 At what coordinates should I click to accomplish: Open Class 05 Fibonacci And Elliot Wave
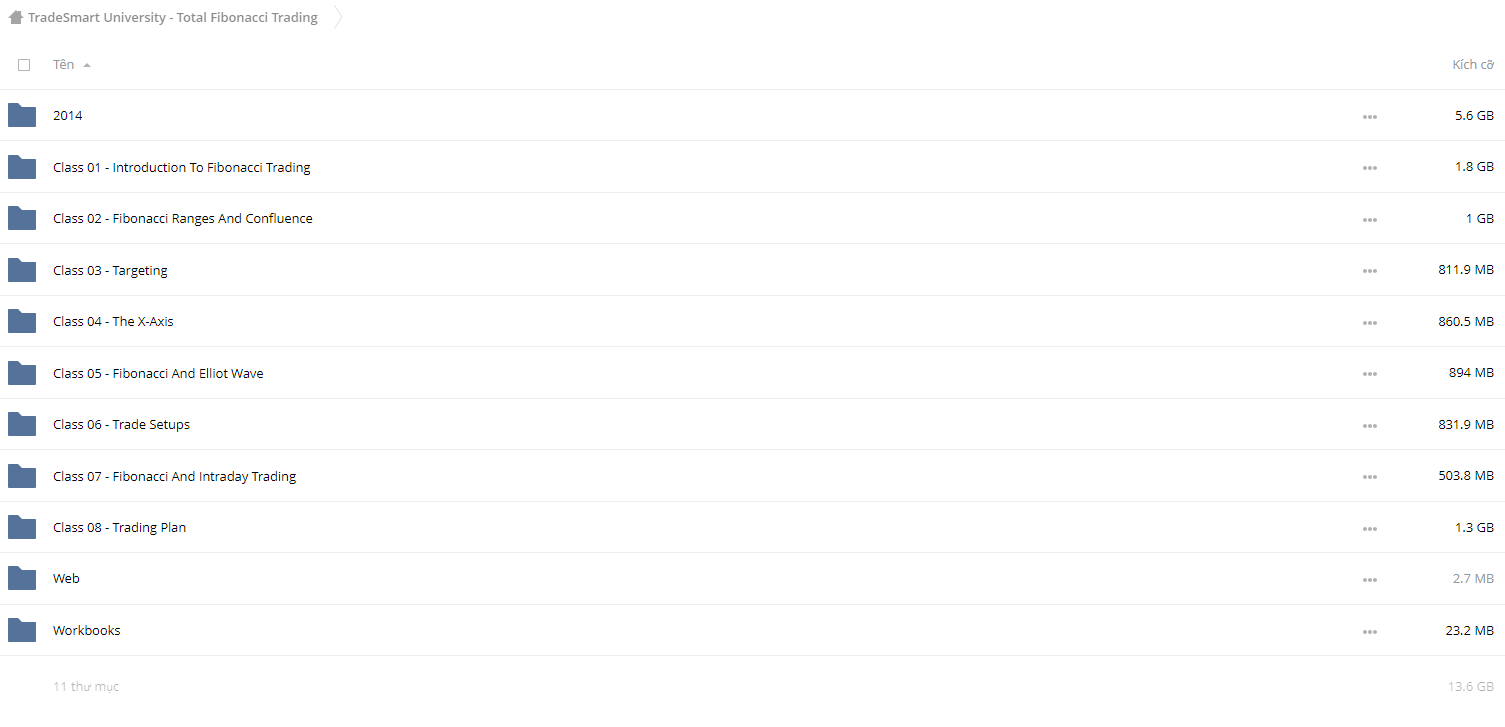158,374
